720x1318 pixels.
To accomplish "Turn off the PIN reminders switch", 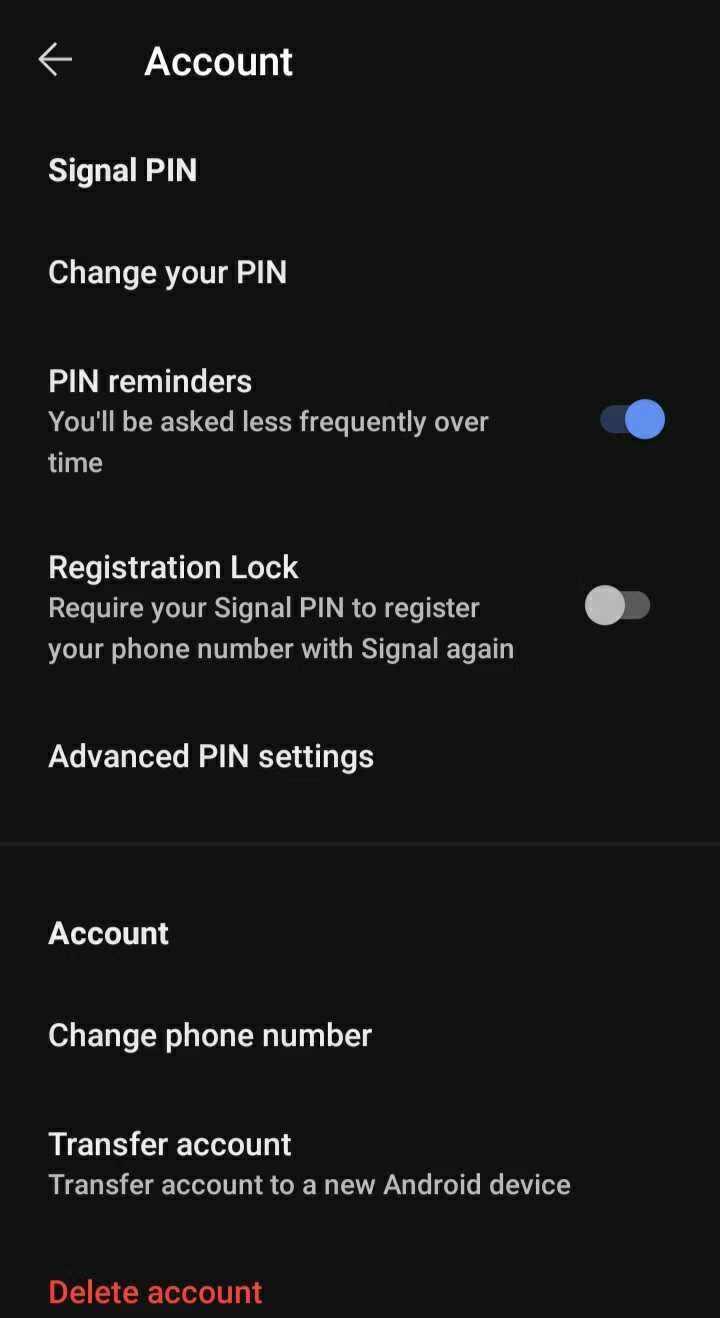I will (632, 419).
